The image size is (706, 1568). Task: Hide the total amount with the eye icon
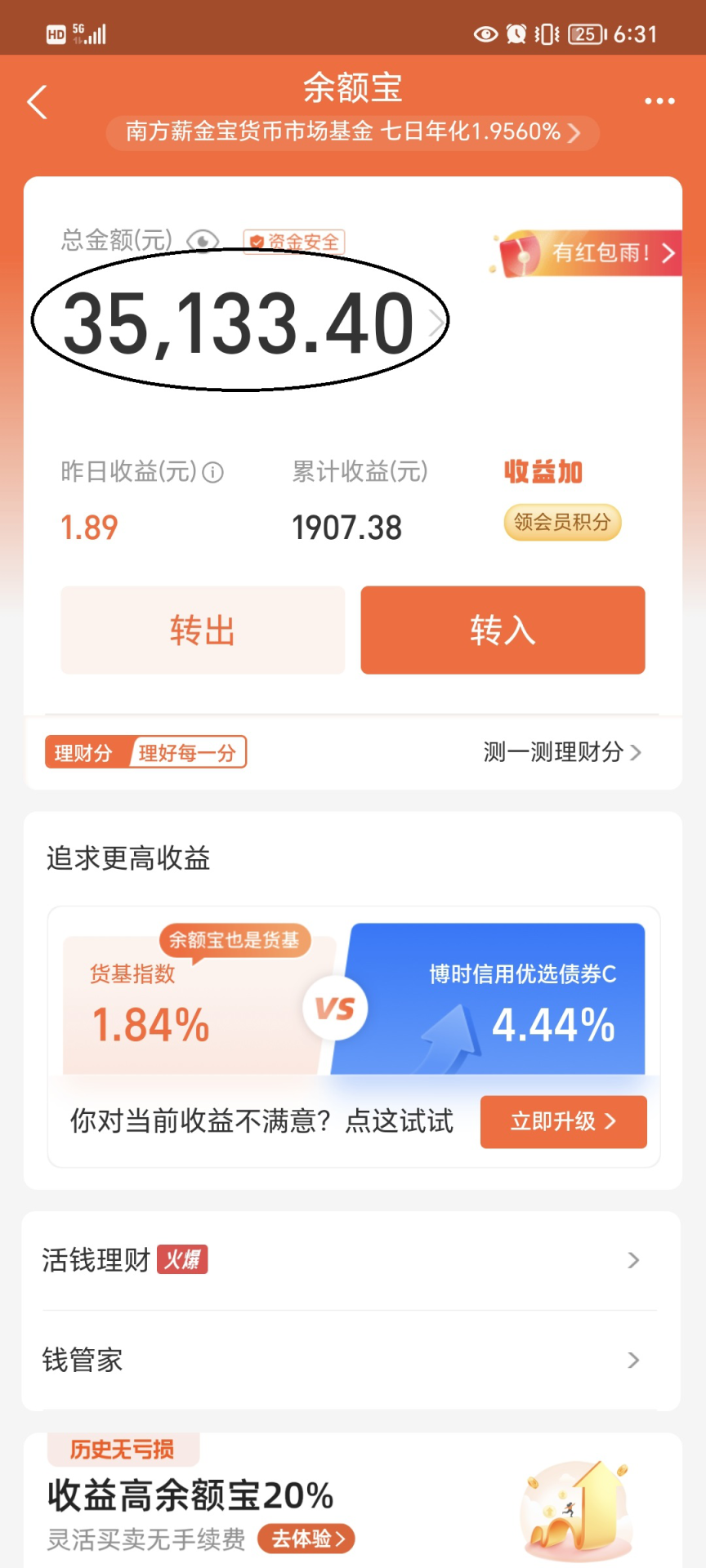202,241
